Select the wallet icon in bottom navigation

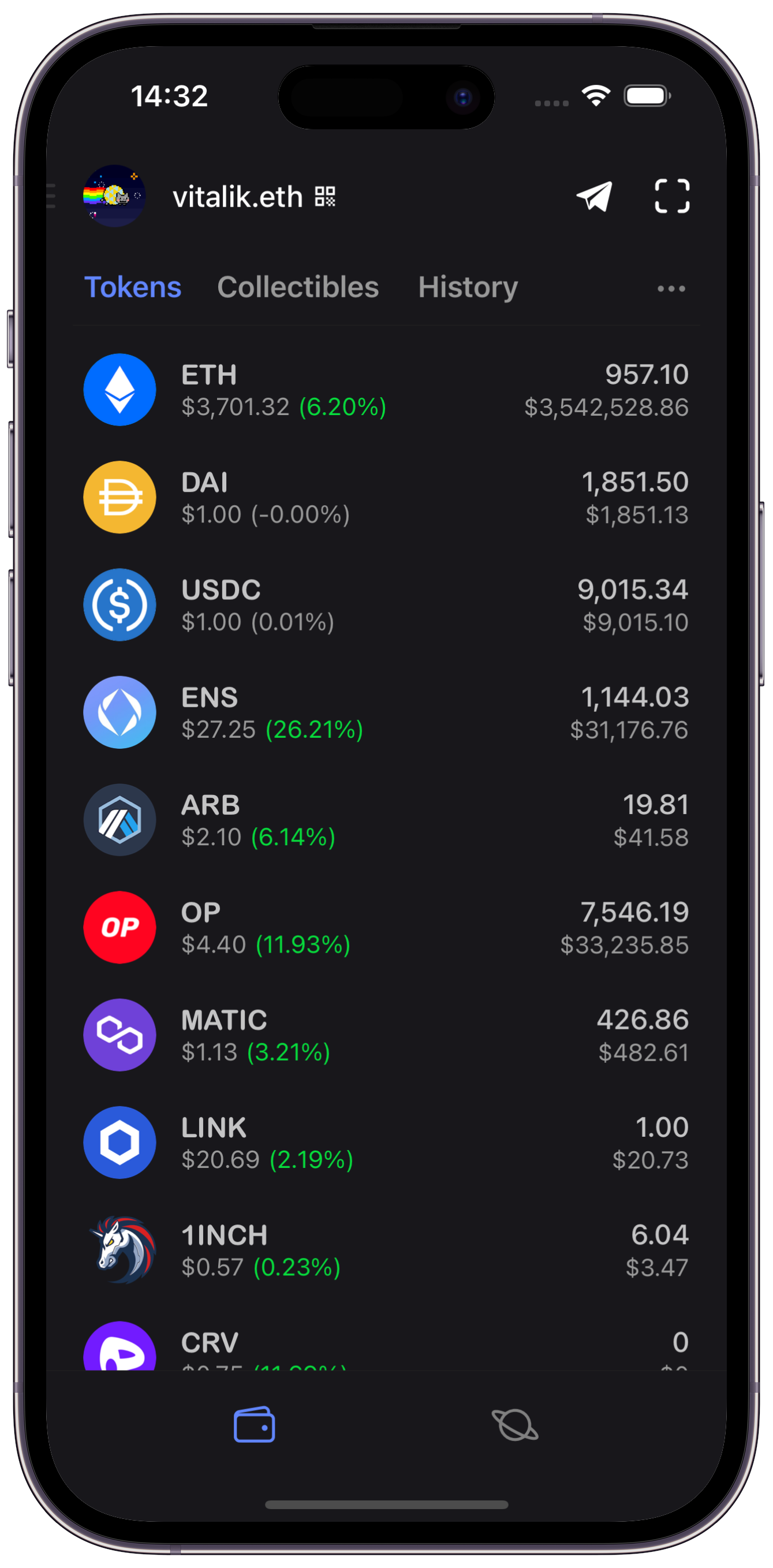(x=255, y=1424)
